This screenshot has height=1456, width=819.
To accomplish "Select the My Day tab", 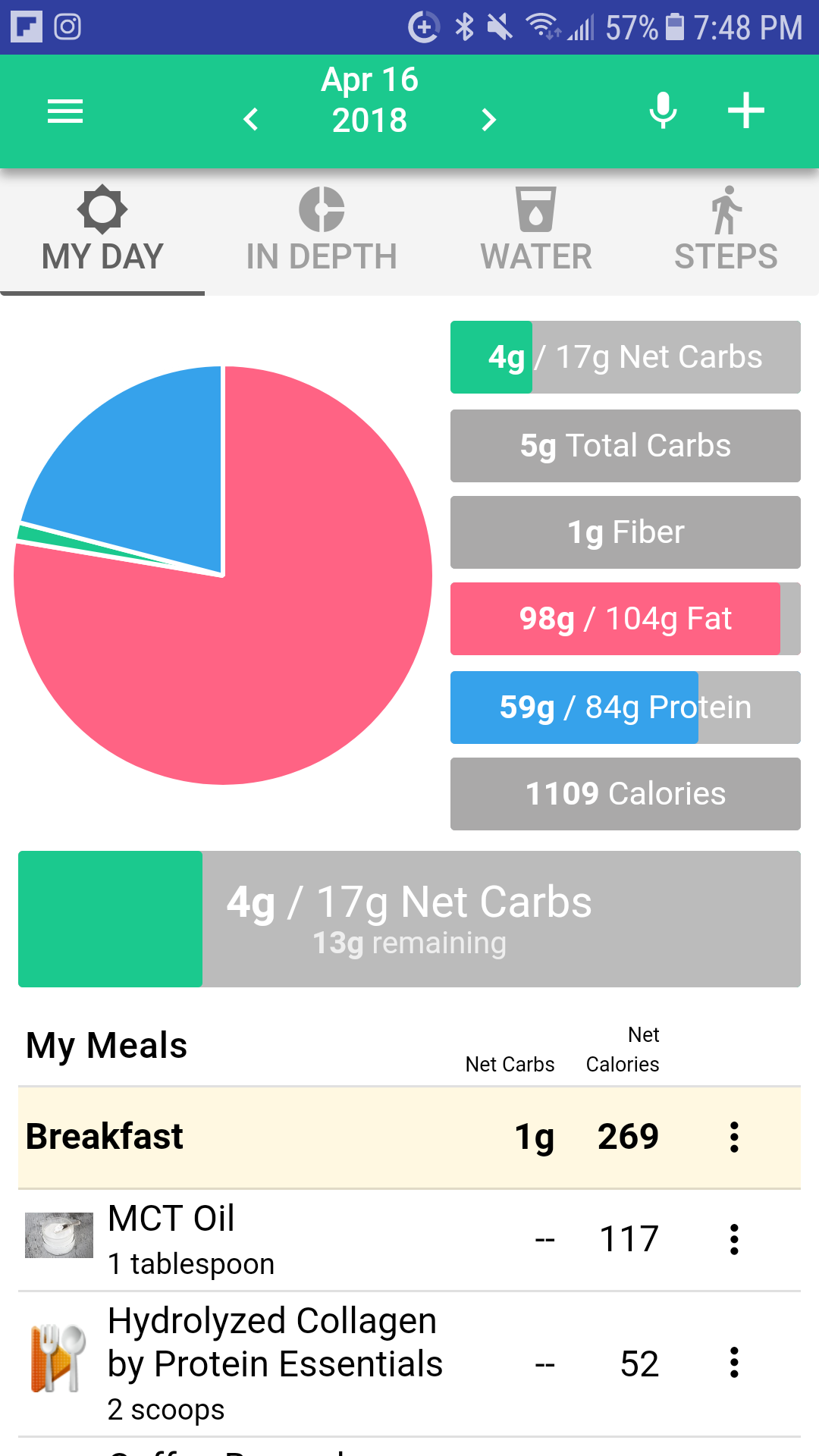I will [102, 231].
